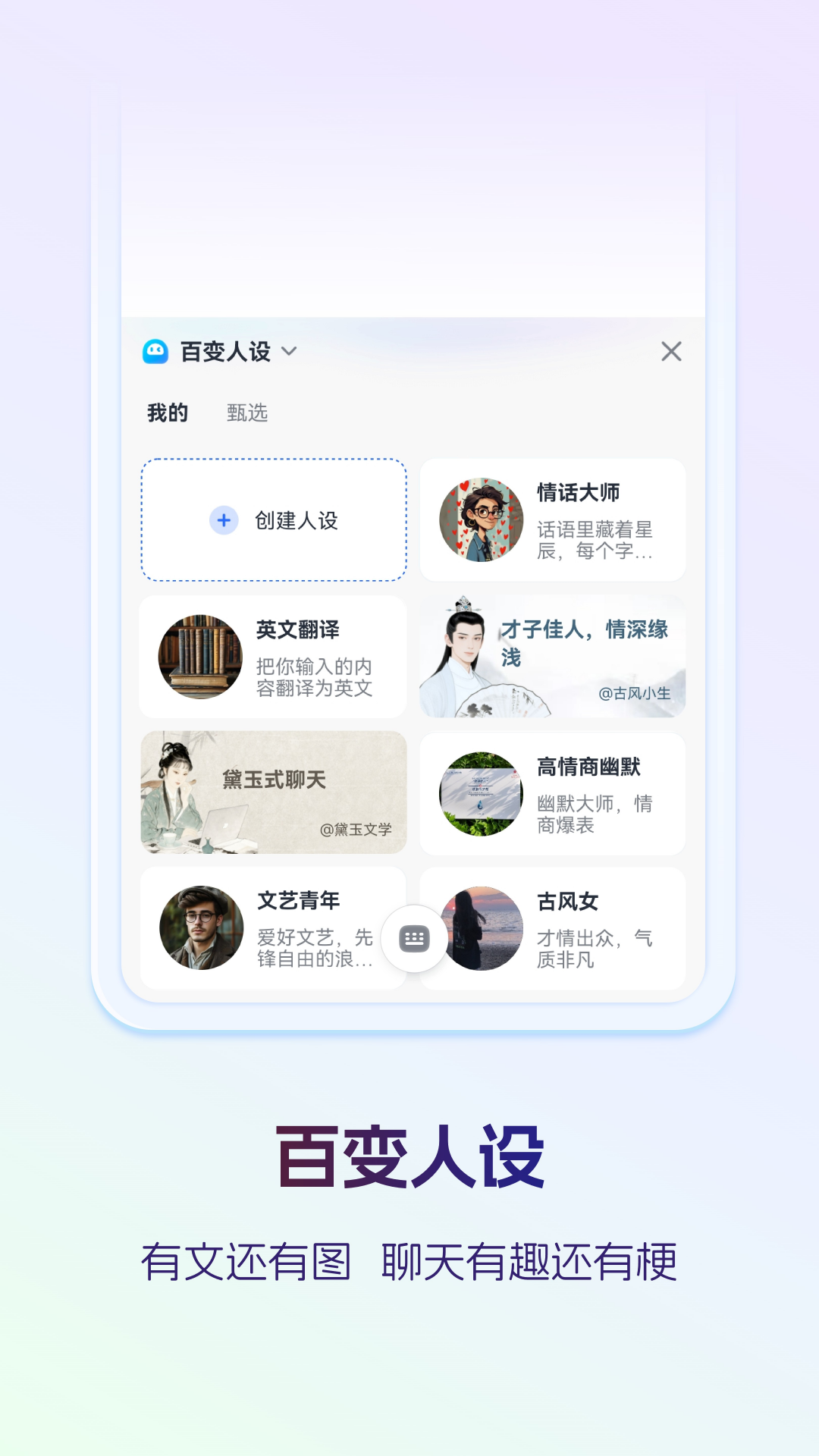Switch to the 甄选 tab
This screenshot has width=819, height=1456.
(x=246, y=413)
